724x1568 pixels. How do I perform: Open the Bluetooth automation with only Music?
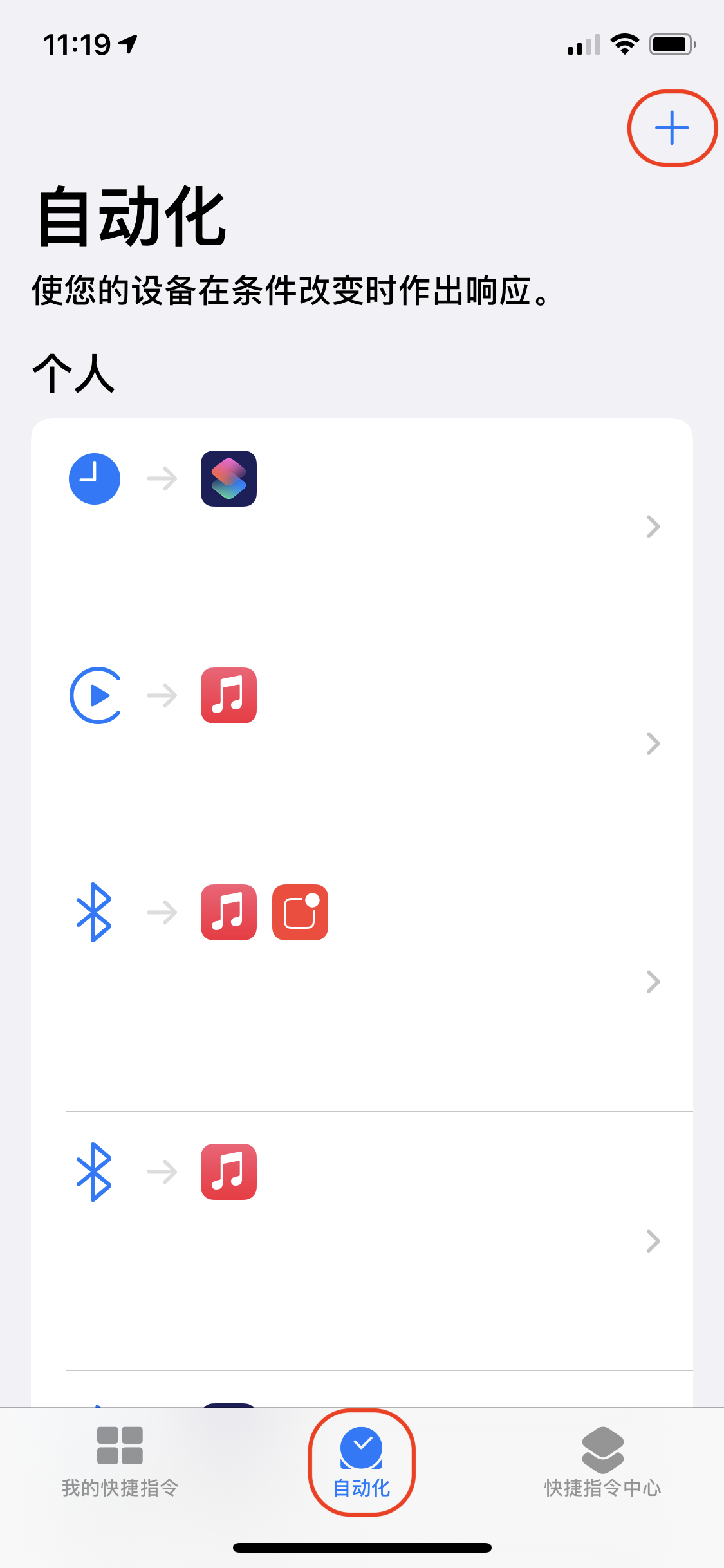click(x=362, y=1240)
